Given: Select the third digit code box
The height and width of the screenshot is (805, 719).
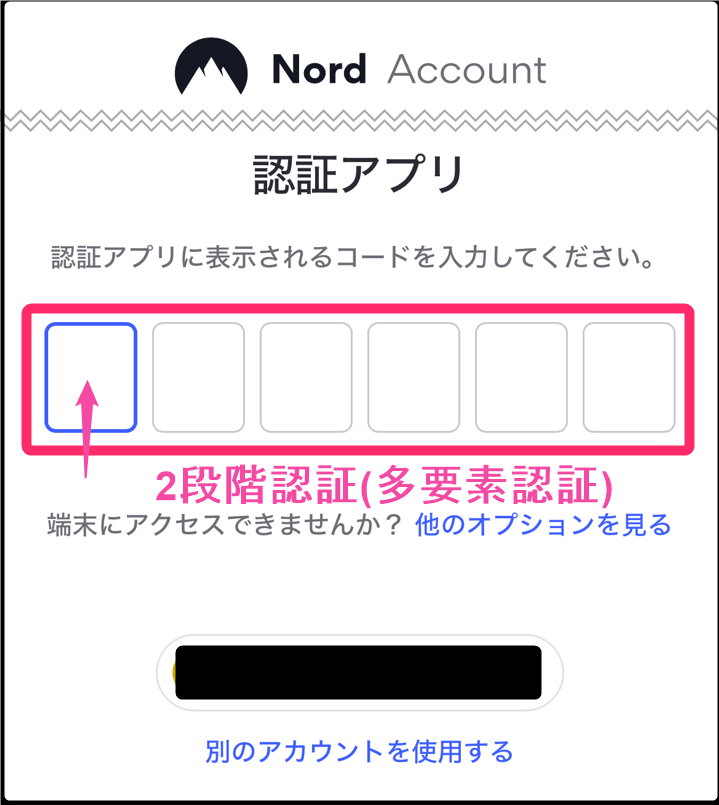Looking at the screenshot, I should 306,377.
